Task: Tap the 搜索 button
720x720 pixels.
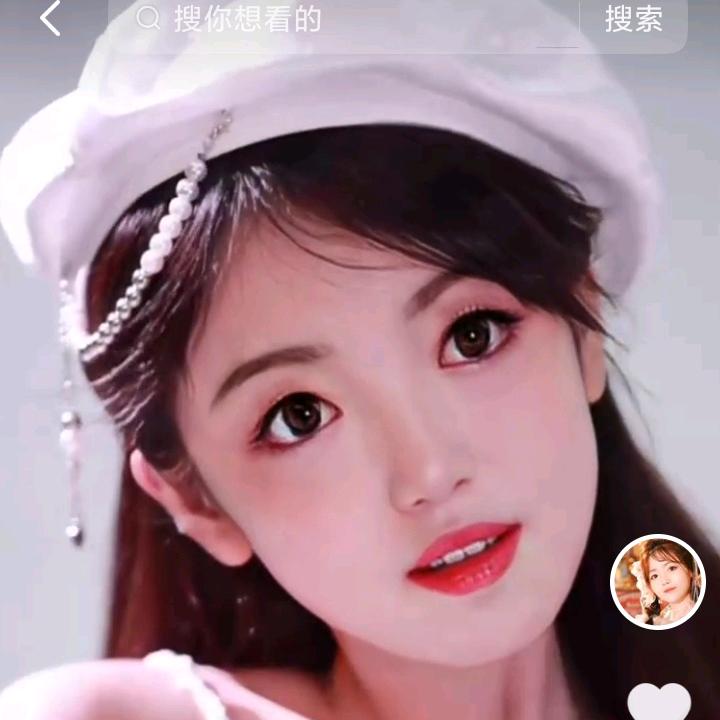Action: click(634, 19)
